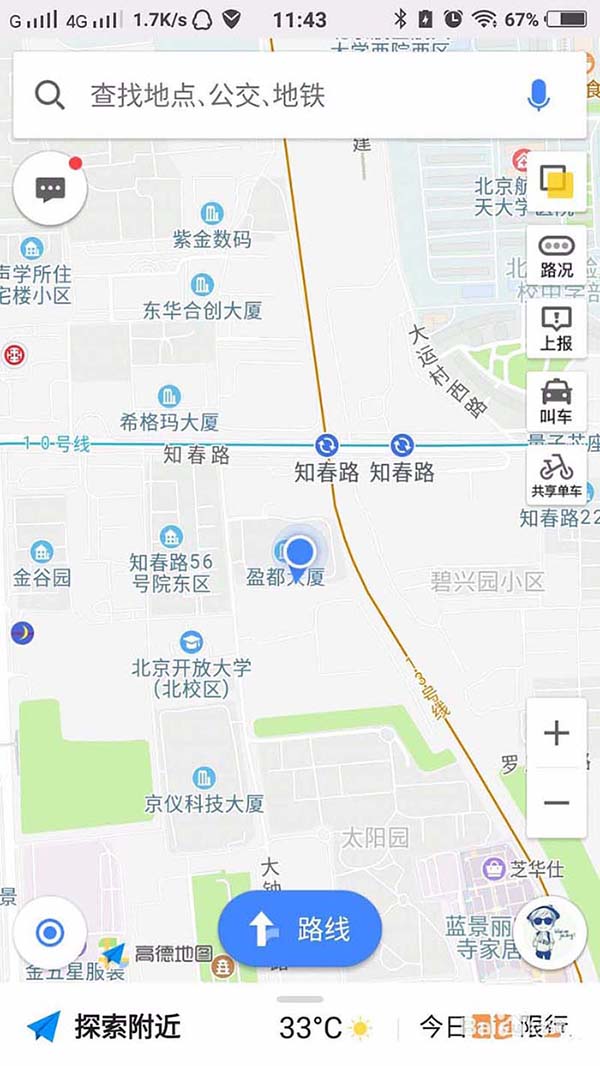Open the messages bubble icon
Image resolution: width=600 pixels, height=1066 pixels.
(x=50, y=188)
